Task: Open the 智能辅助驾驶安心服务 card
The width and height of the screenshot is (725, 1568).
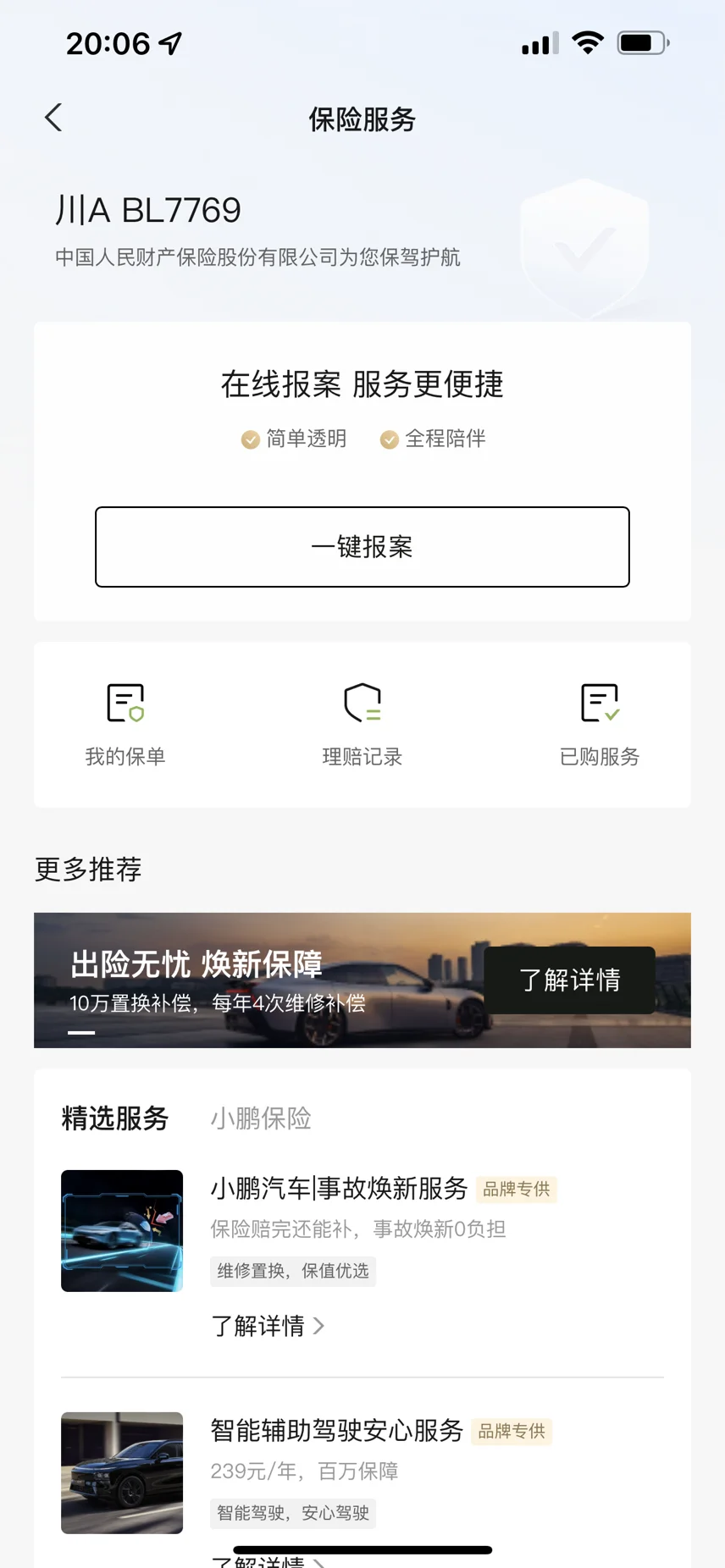Action: tap(337, 1431)
